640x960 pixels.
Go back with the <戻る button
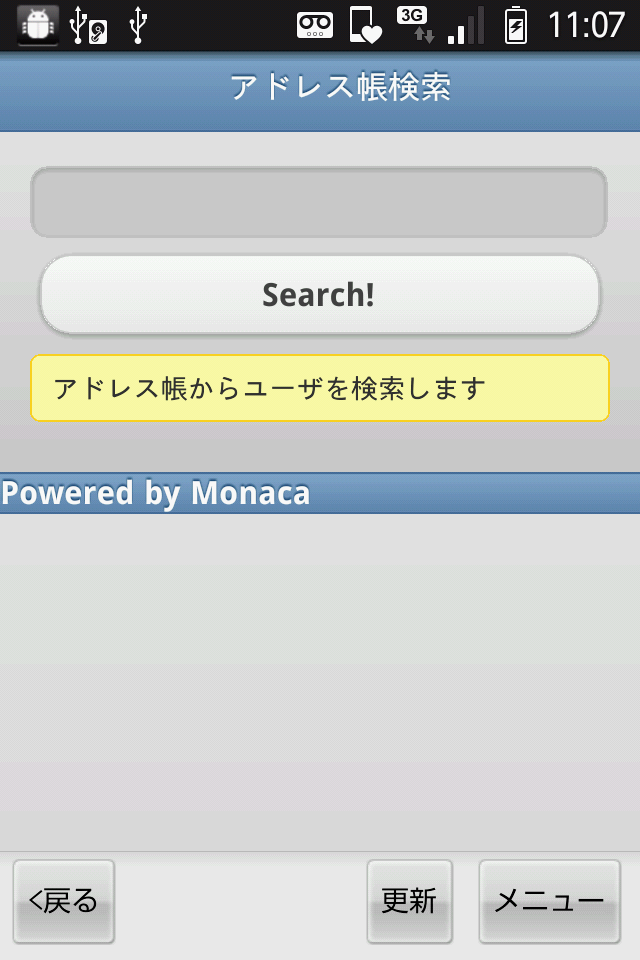(64, 901)
